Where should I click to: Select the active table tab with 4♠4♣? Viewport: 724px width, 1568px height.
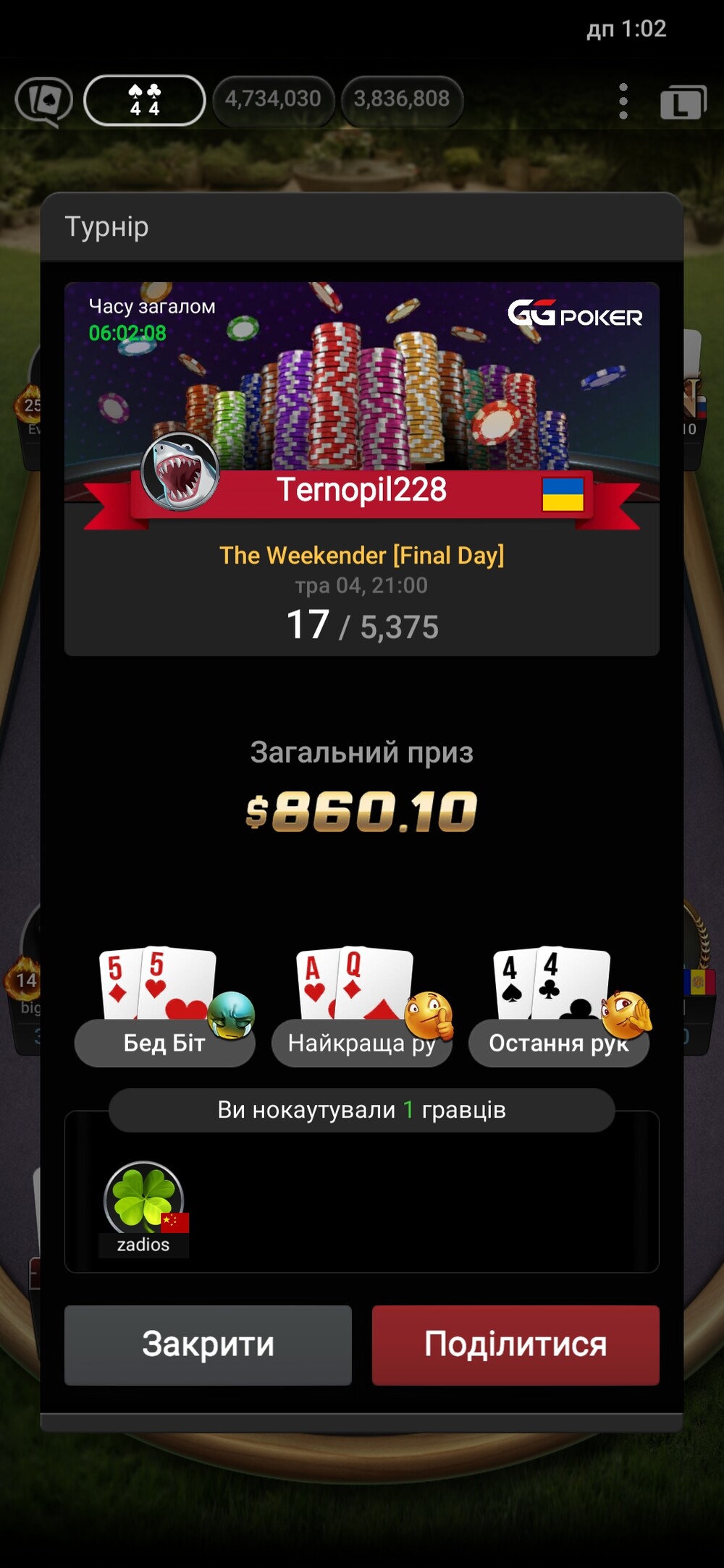point(145,101)
